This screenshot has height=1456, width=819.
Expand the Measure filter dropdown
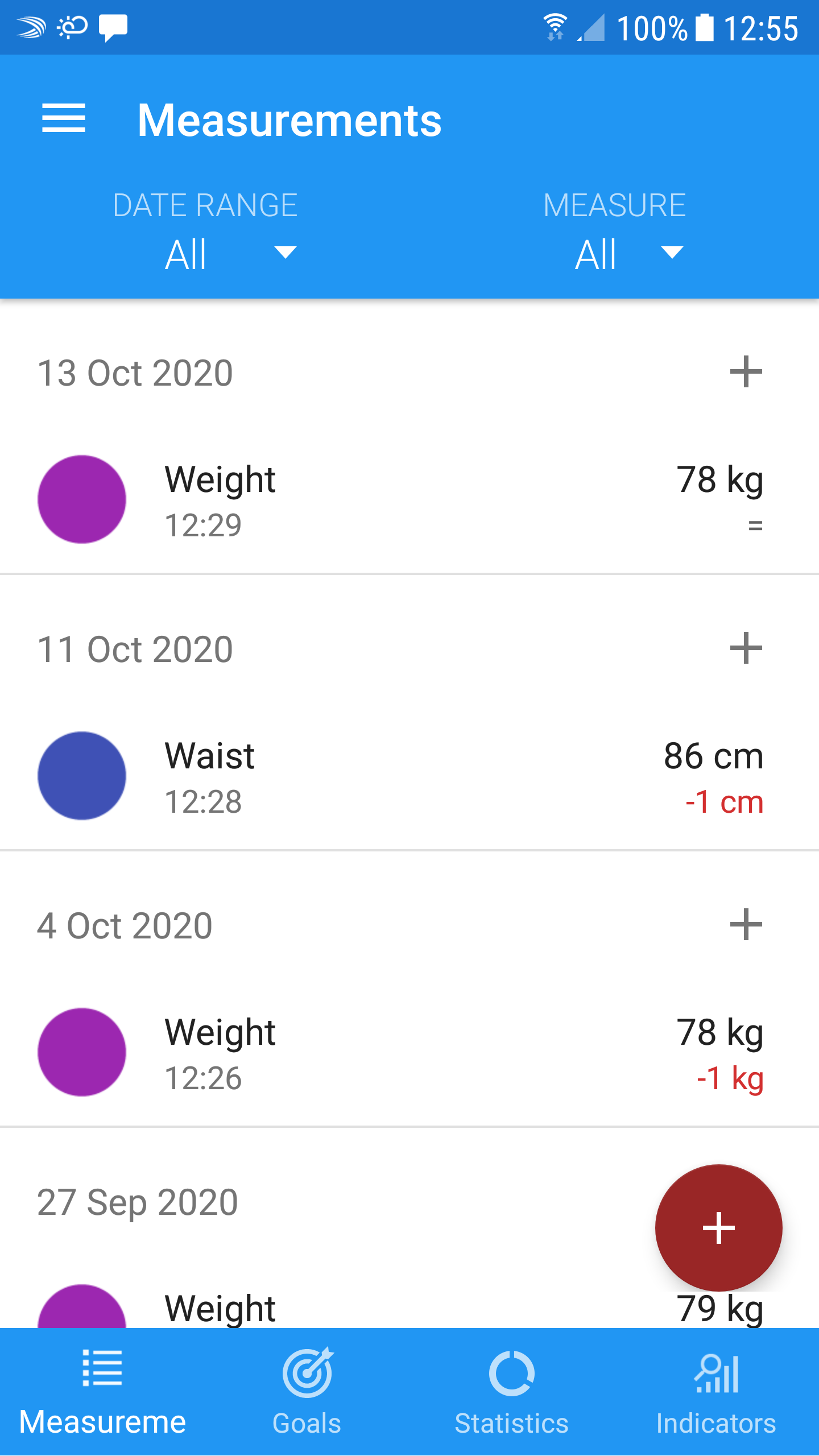coord(628,253)
